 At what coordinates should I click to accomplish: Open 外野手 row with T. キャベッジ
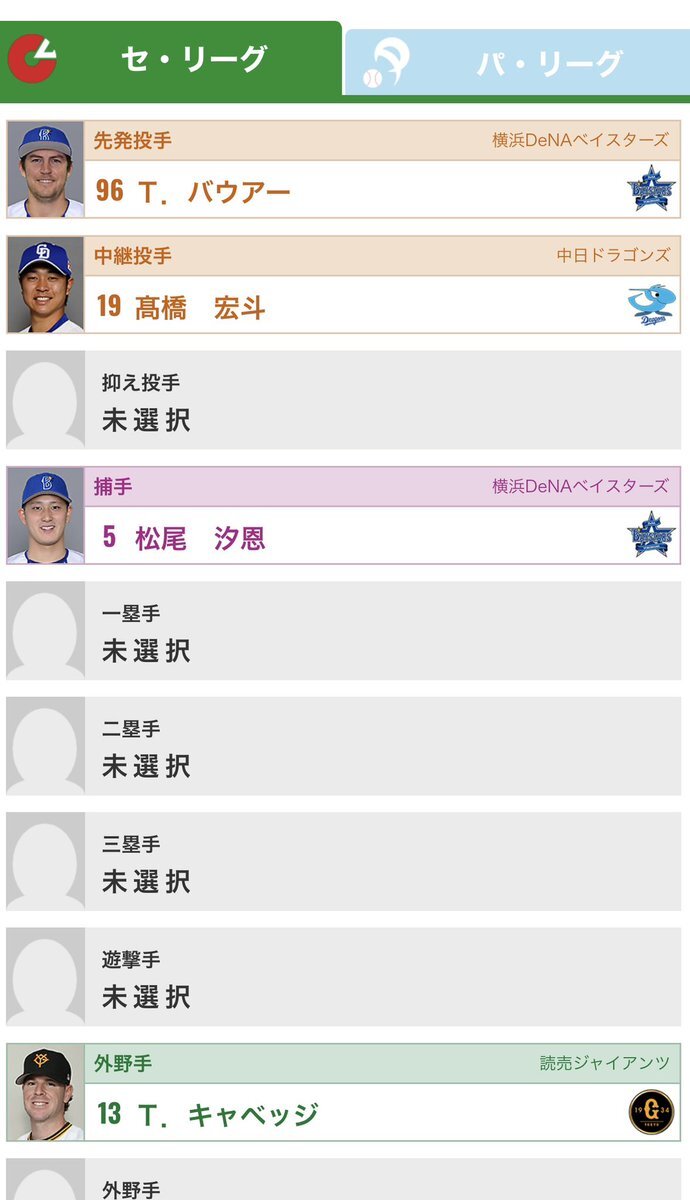coord(344,1092)
